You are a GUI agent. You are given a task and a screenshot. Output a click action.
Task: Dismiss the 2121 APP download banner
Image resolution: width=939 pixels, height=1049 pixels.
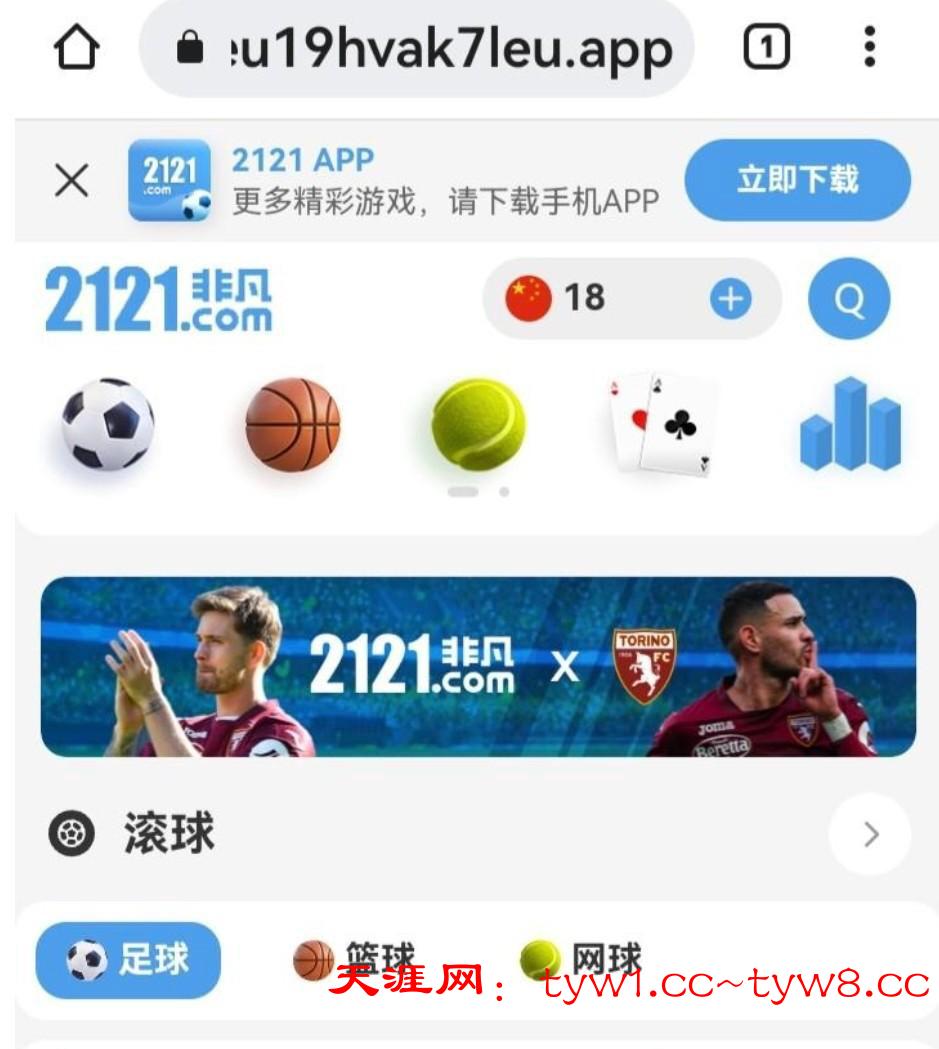click(71, 181)
